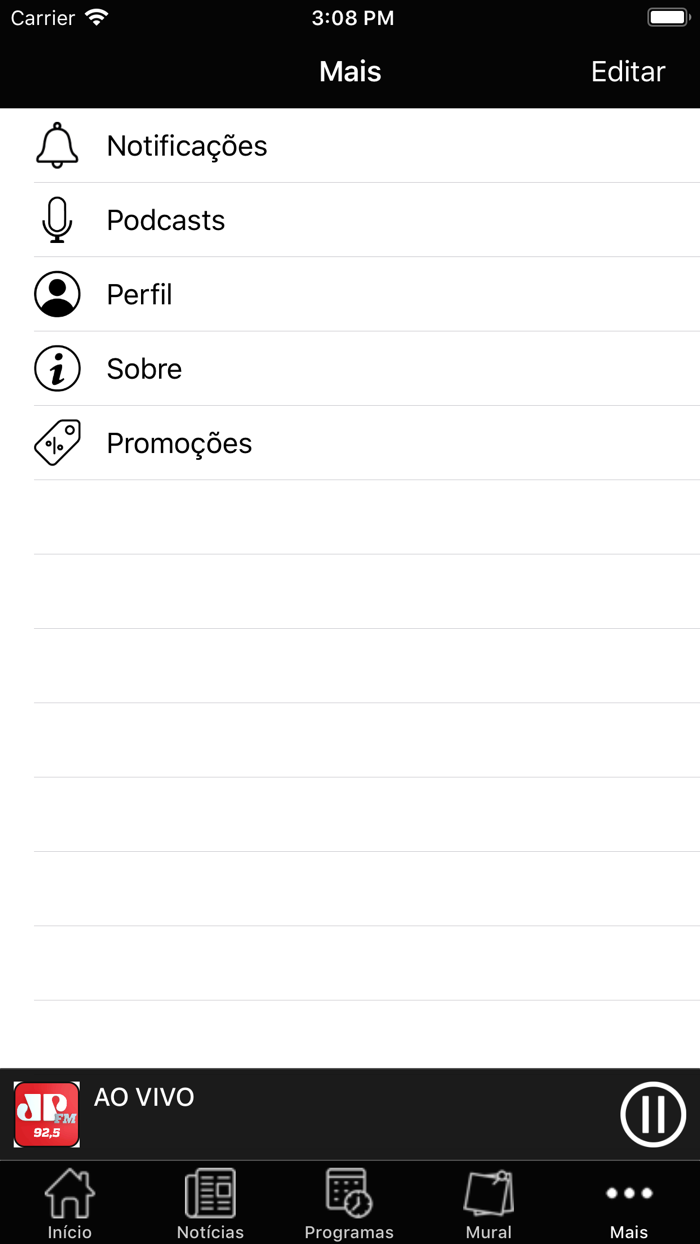
Task: Open the Podcasts row
Action: 350,220
